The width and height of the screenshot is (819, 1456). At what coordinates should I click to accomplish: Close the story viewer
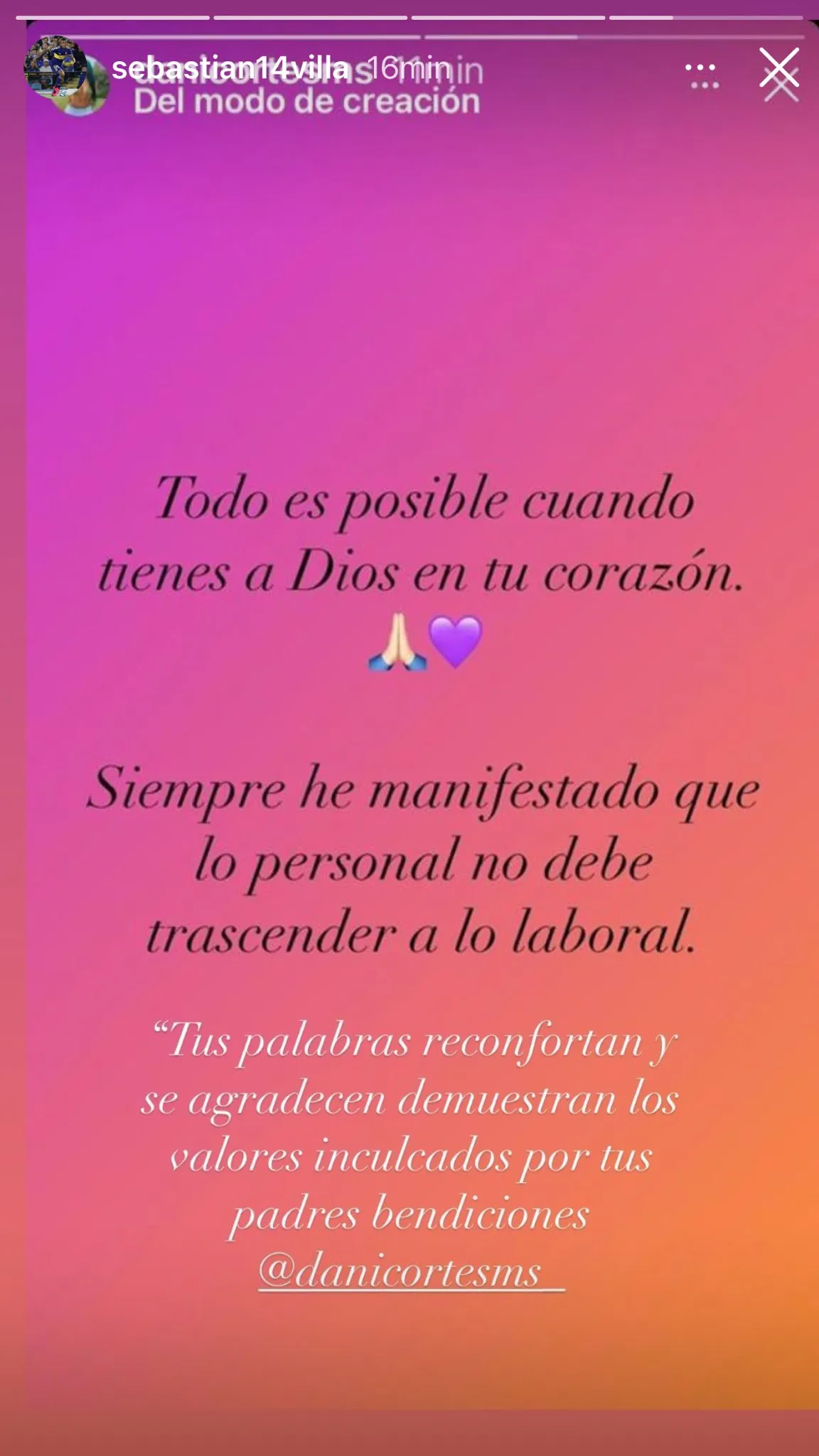click(x=778, y=68)
